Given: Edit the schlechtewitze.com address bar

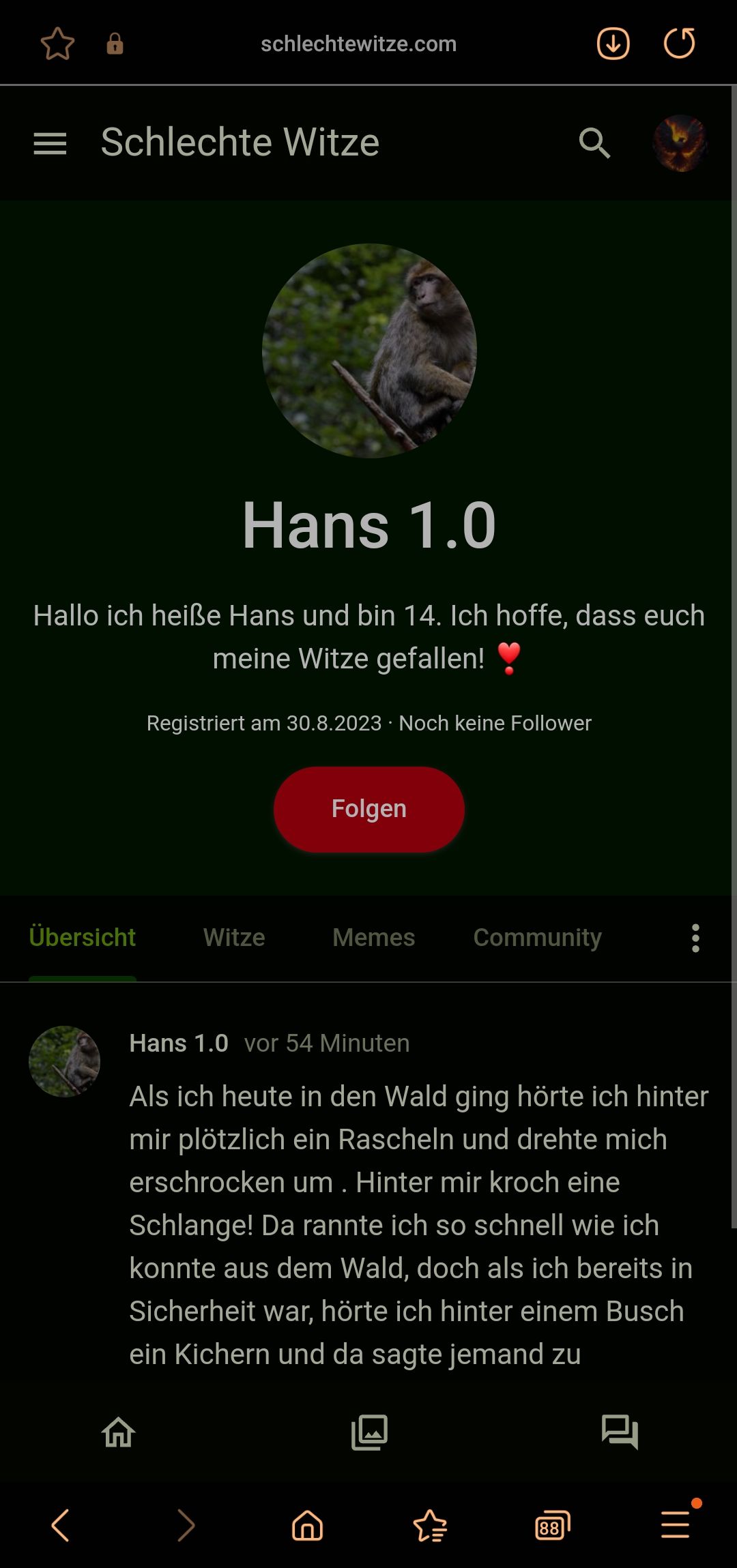Looking at the screenshot, I should coord(358,44).
